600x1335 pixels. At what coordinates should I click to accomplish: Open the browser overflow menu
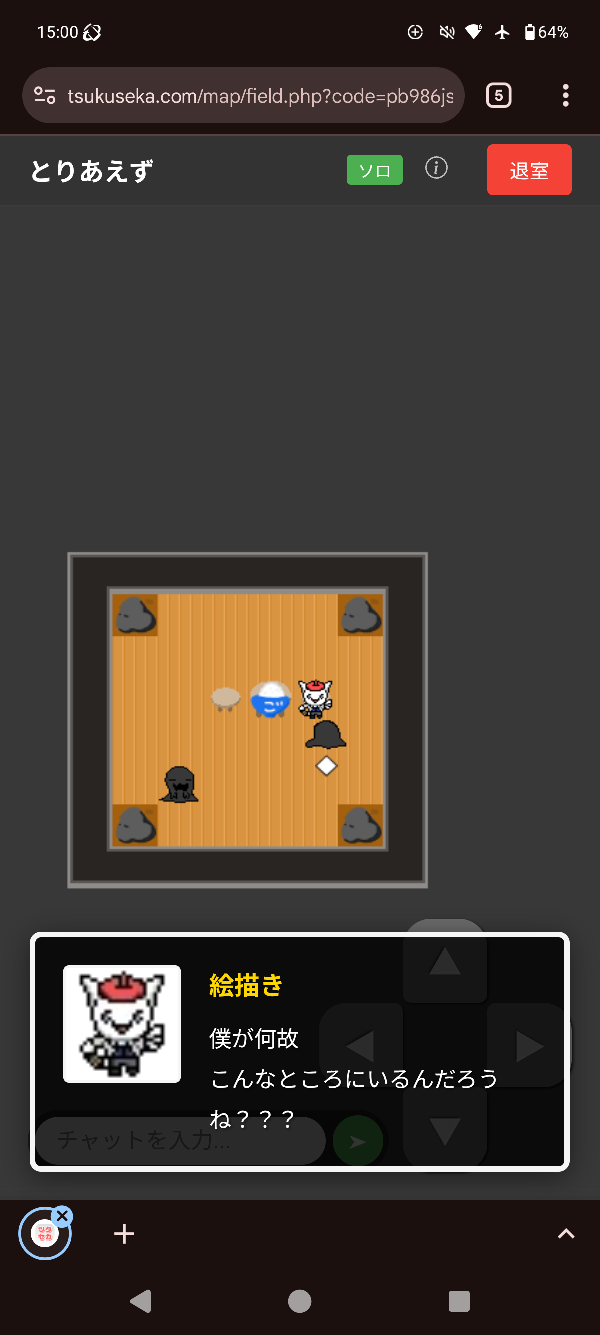[565, 96]
